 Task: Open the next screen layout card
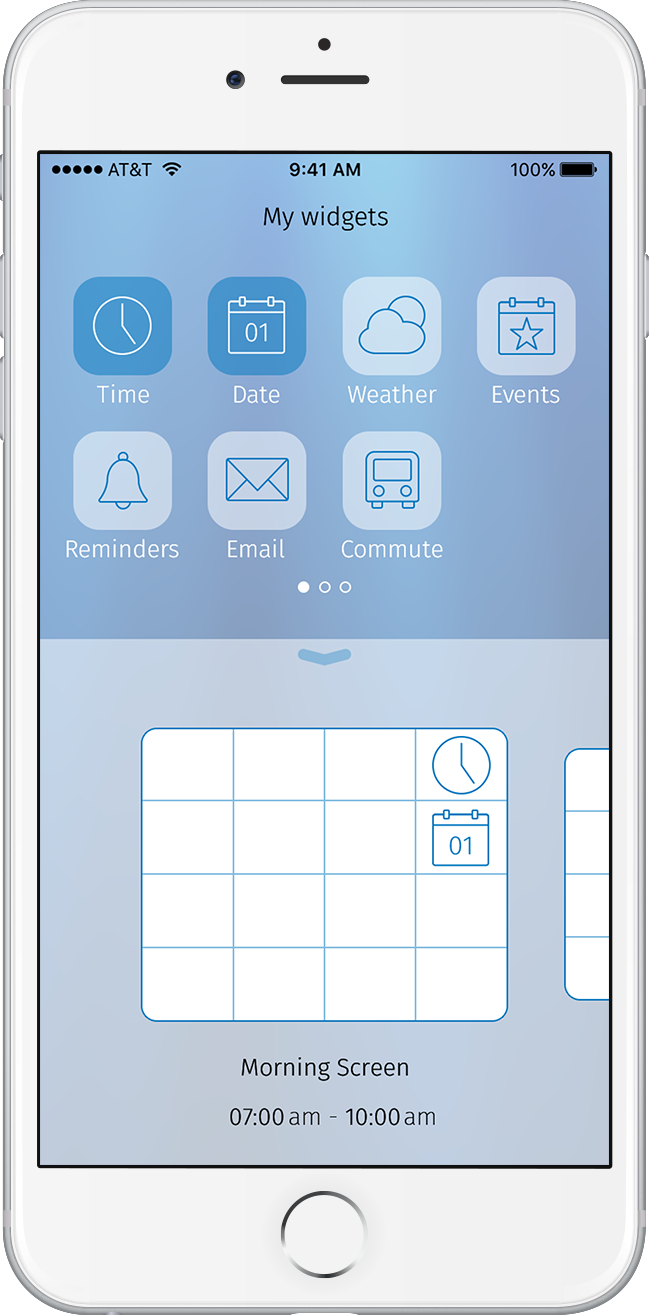click(588, 874)
